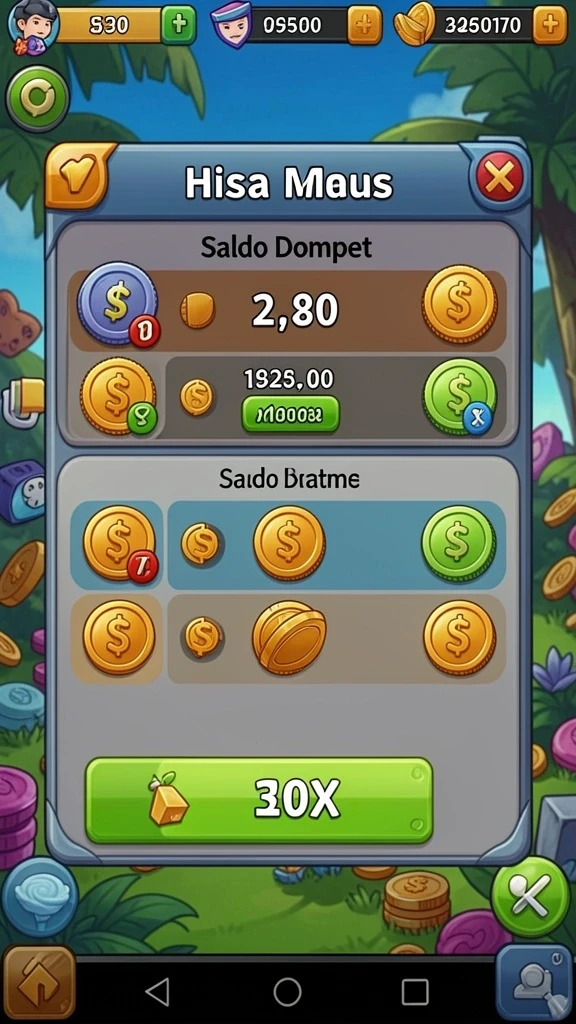Open the green tools button
The width and height of the screenshot is (576, 1024).
(x=530, y=897)
